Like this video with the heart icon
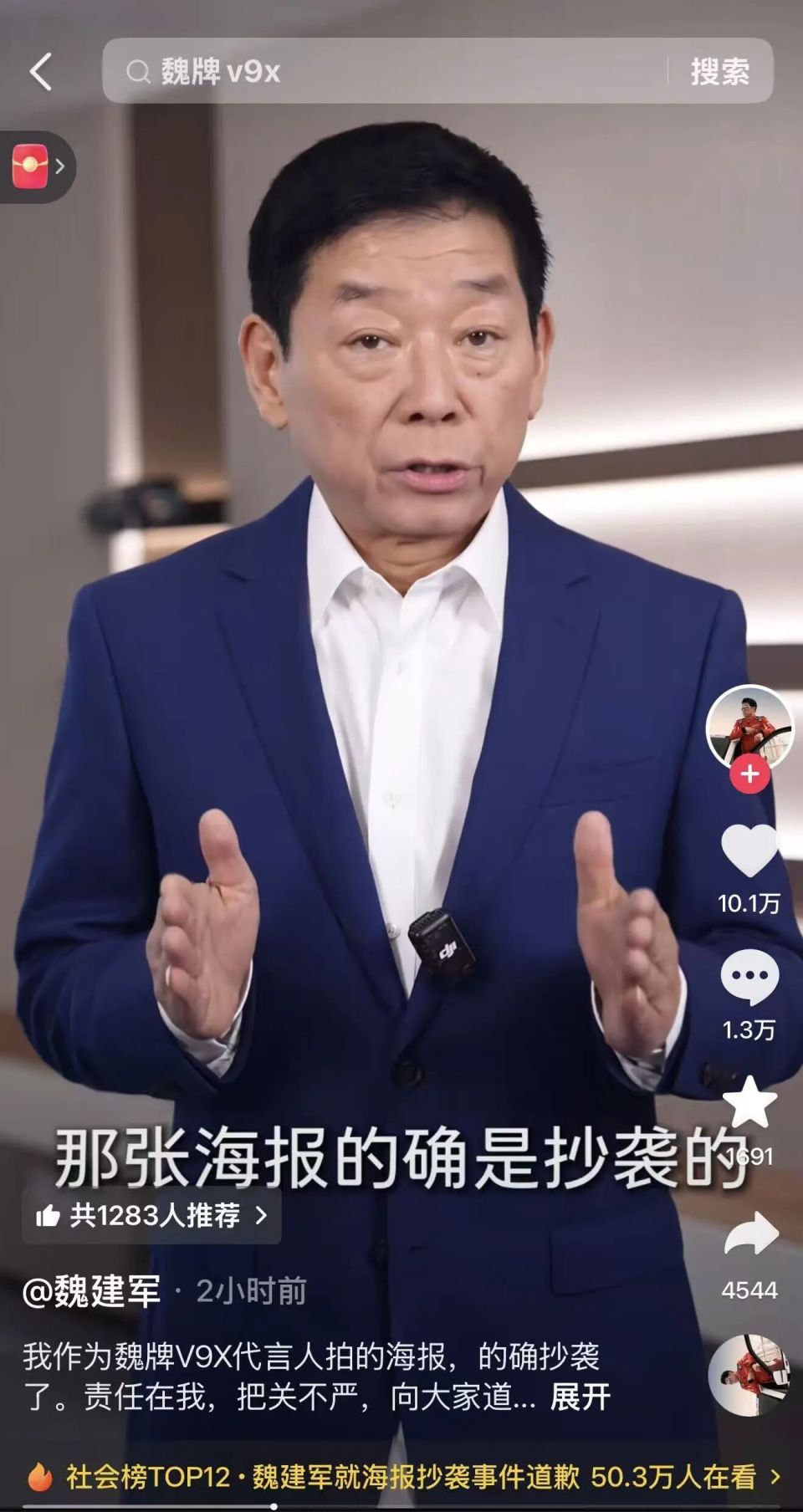Screen dimensions: 803x1512 point(749,851)
